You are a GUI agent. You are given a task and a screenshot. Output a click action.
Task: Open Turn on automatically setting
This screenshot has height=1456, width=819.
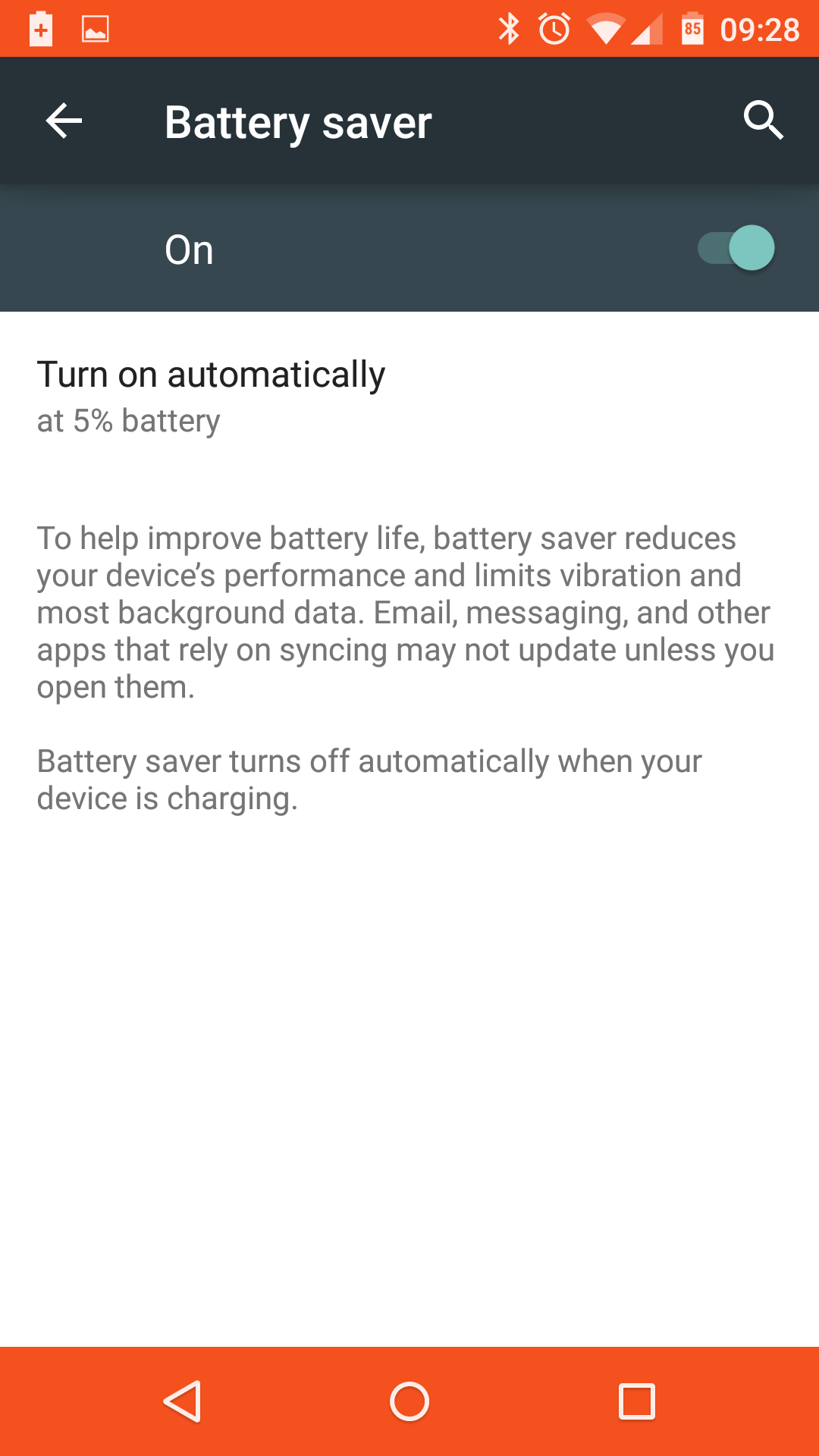pos(211,396)
